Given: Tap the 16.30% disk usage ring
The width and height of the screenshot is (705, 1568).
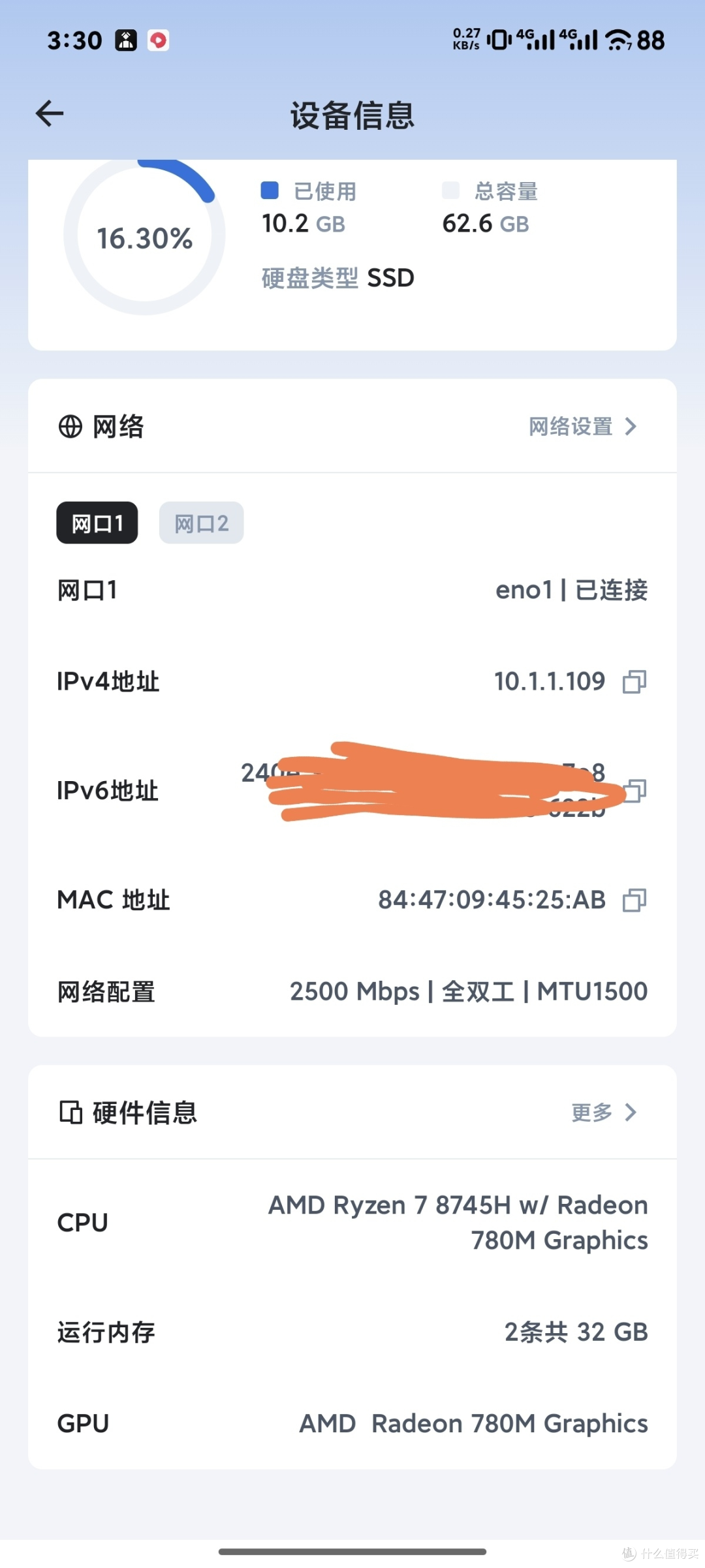Looking at the screenshot, I should tap(145, 236).
